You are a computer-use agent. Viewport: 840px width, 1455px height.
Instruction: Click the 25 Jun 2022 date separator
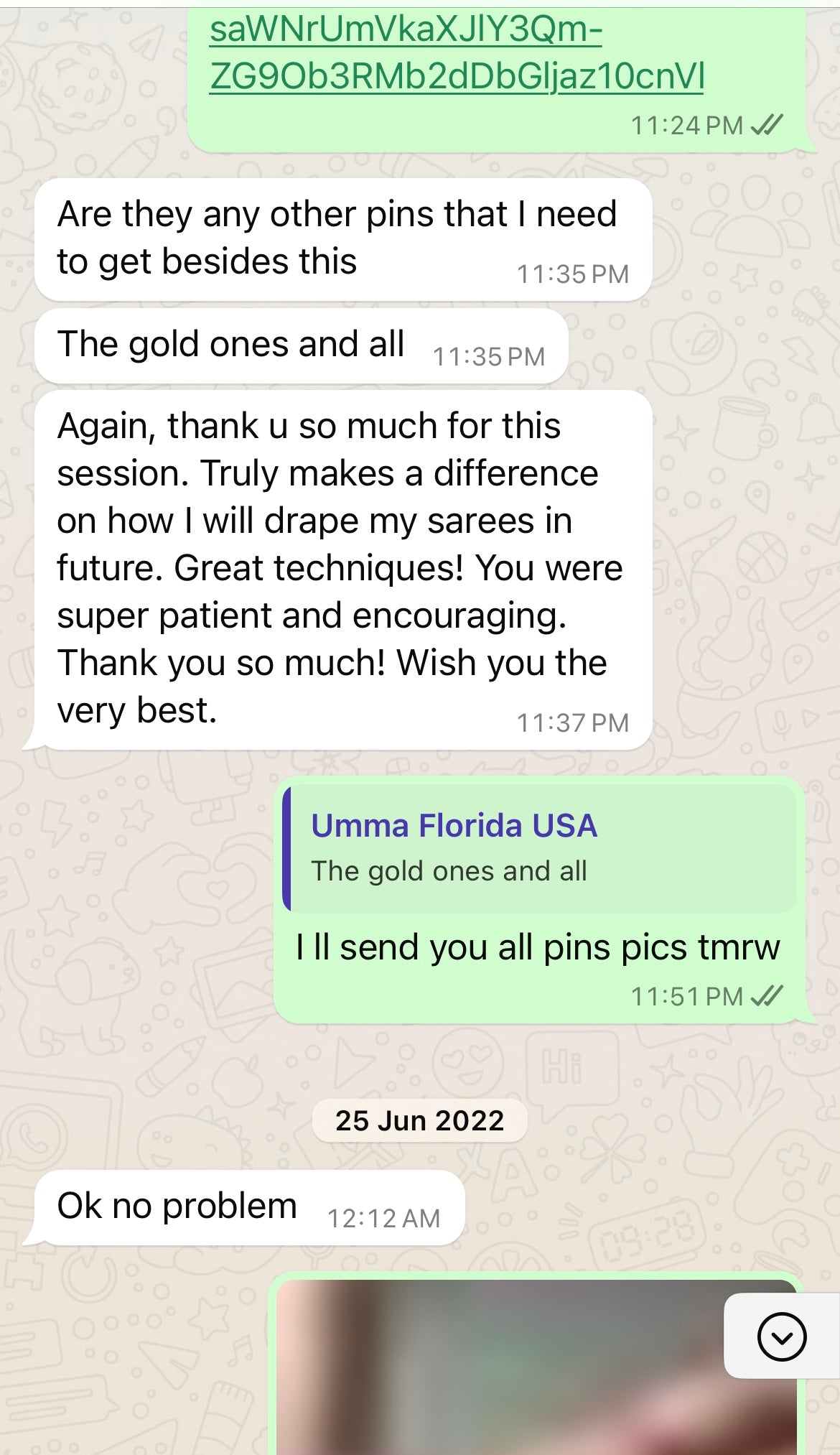420,1120
